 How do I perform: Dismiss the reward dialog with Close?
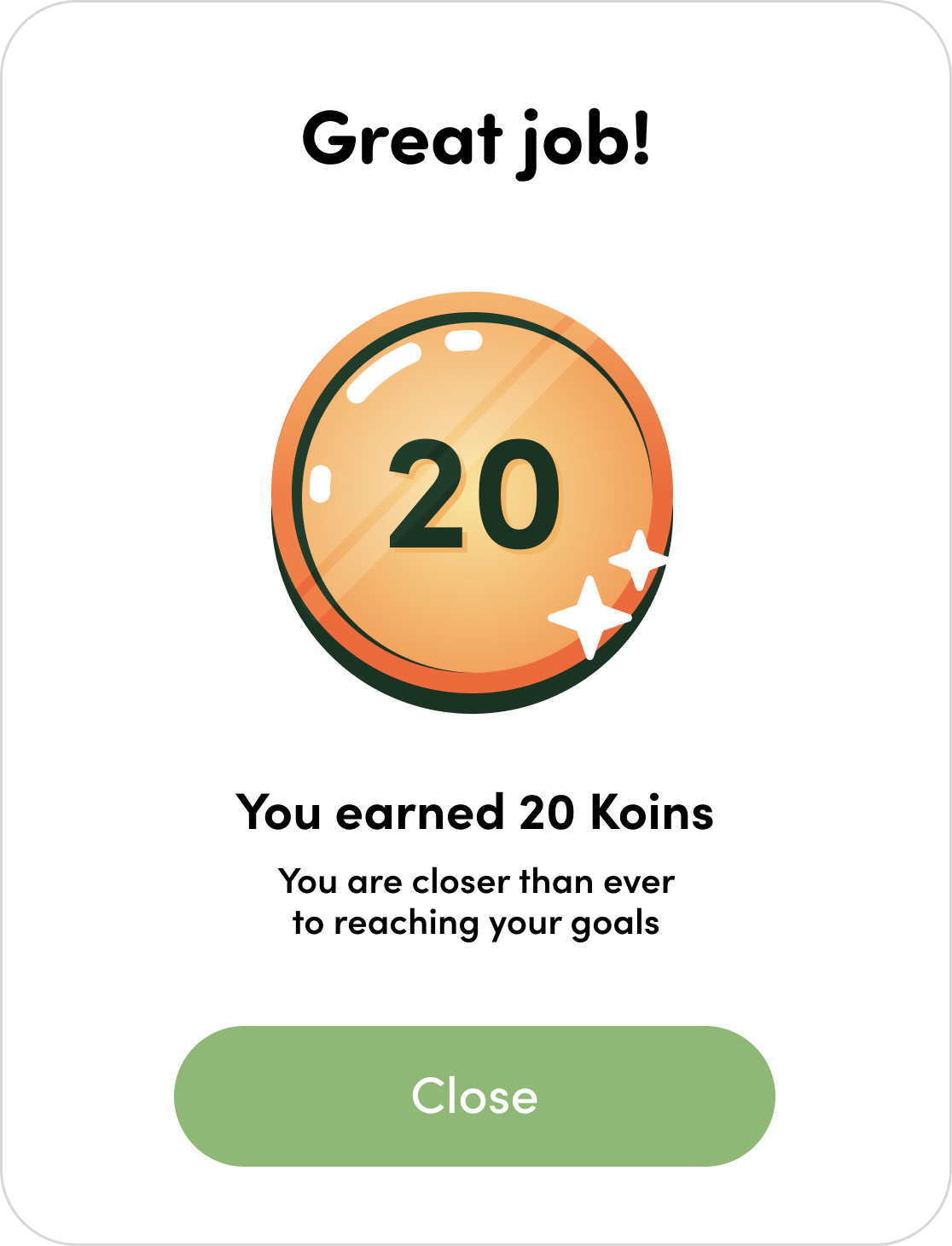coord(474,1096)
